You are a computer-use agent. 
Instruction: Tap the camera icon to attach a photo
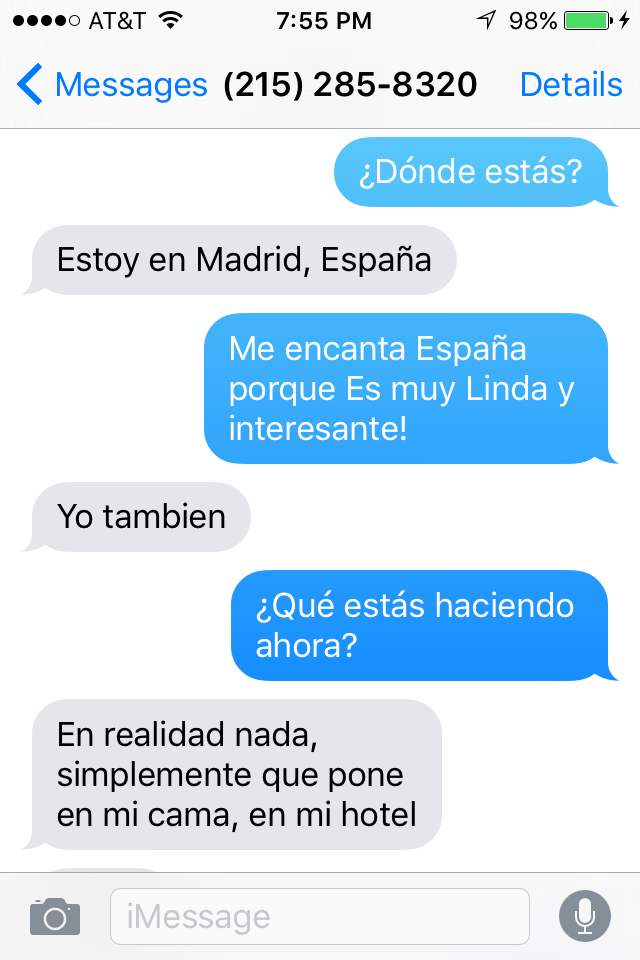click(x=54, y=916)
